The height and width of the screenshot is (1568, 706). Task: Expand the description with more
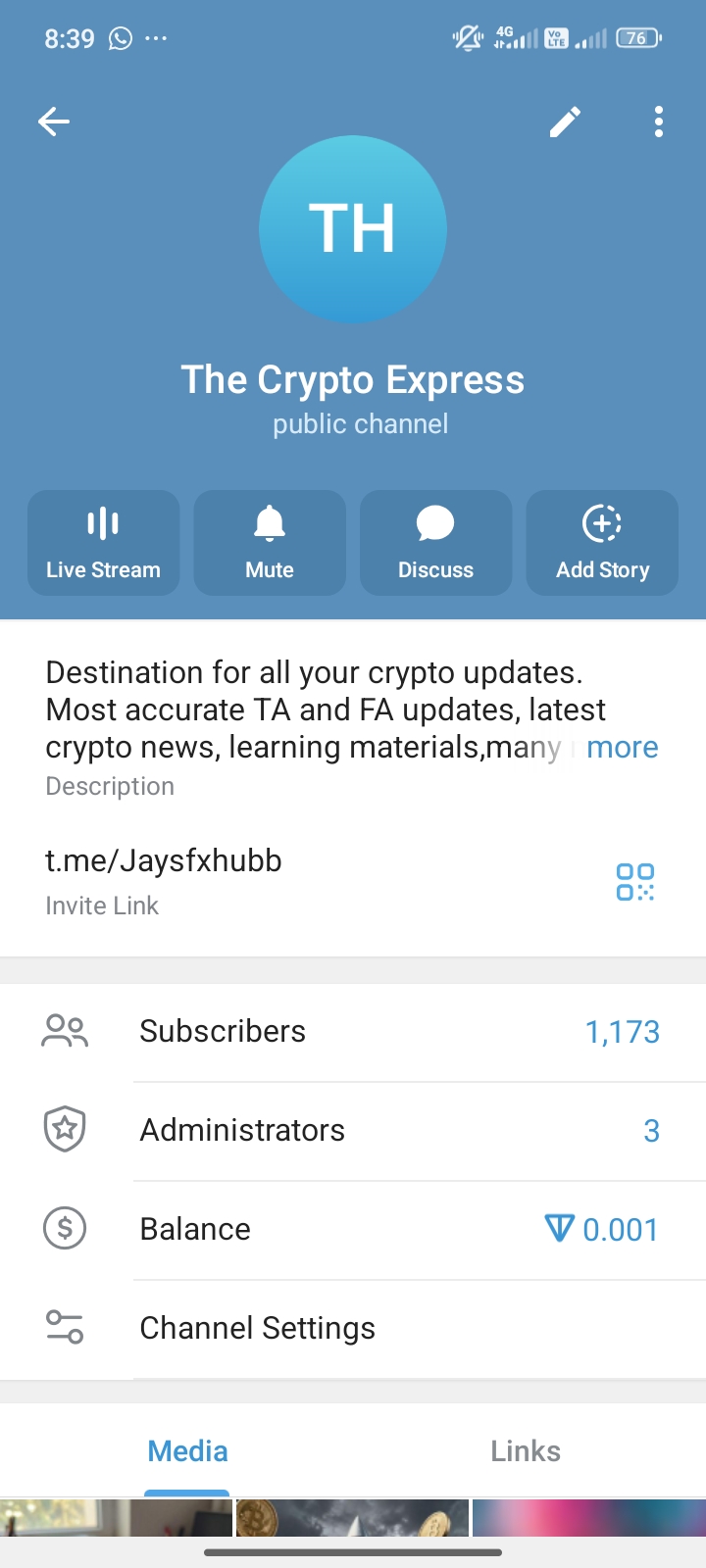pos(622,747)
